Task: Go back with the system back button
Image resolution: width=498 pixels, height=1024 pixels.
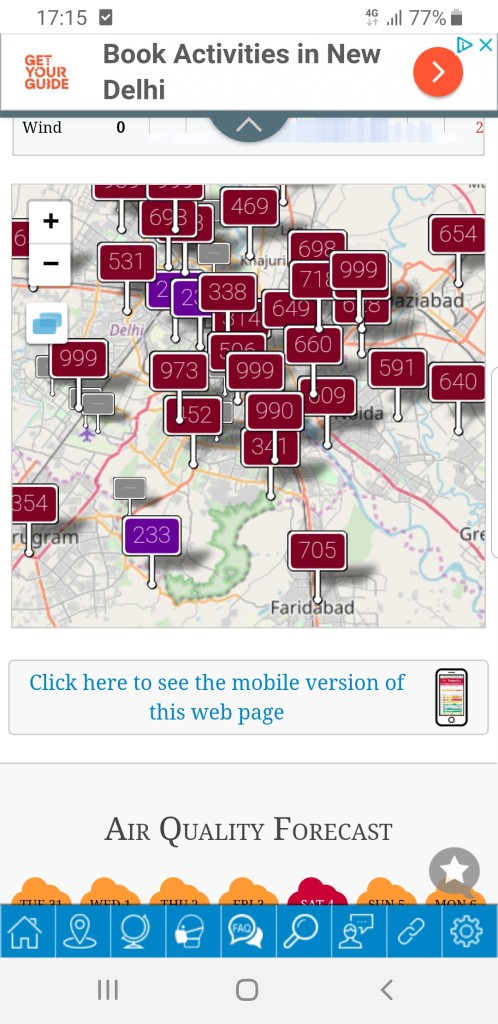Action: pos(386,990)
